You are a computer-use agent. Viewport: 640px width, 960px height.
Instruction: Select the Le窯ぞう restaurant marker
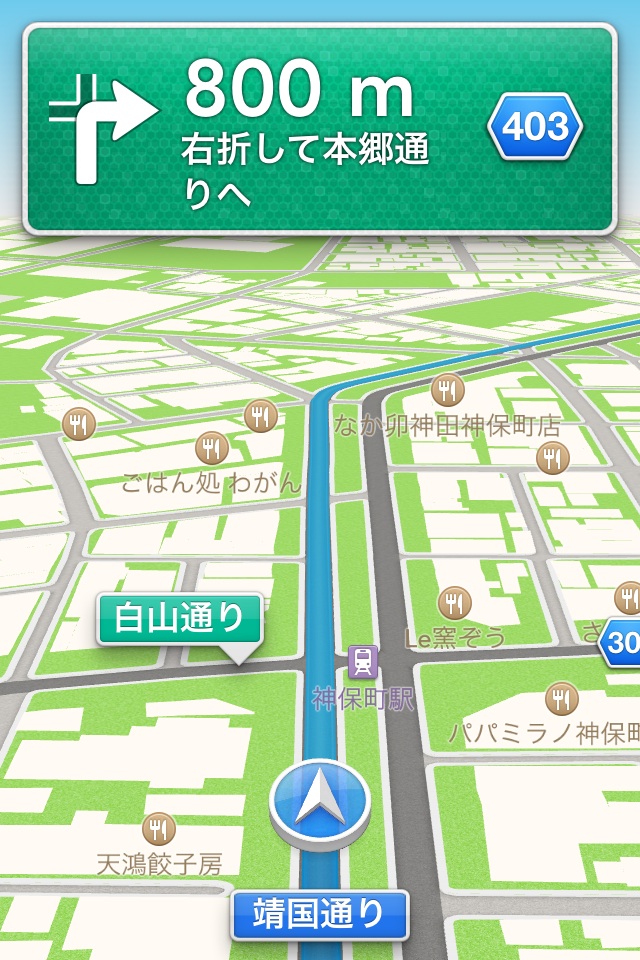[455, 602]
